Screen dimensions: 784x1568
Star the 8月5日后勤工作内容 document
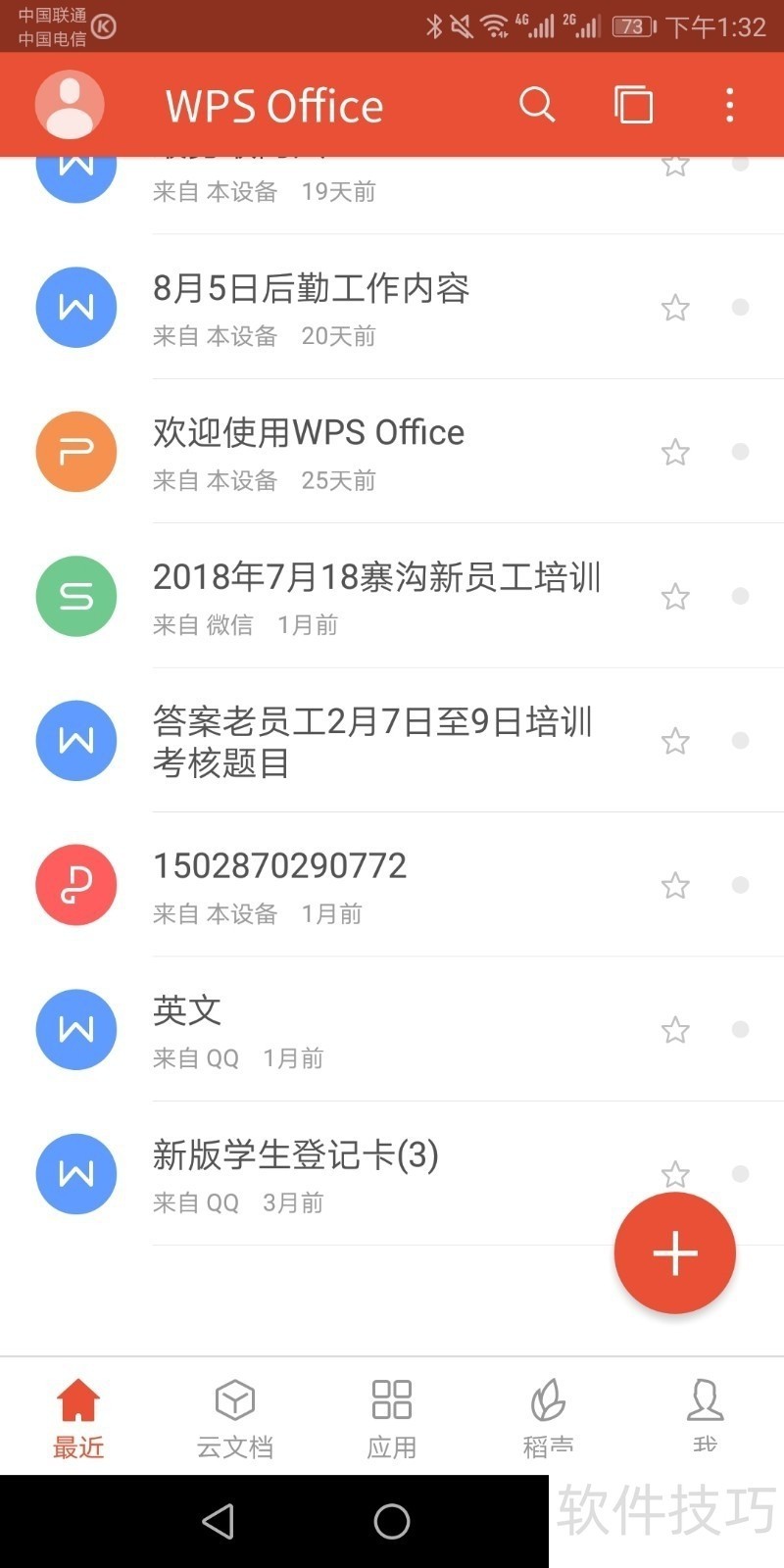675,308
